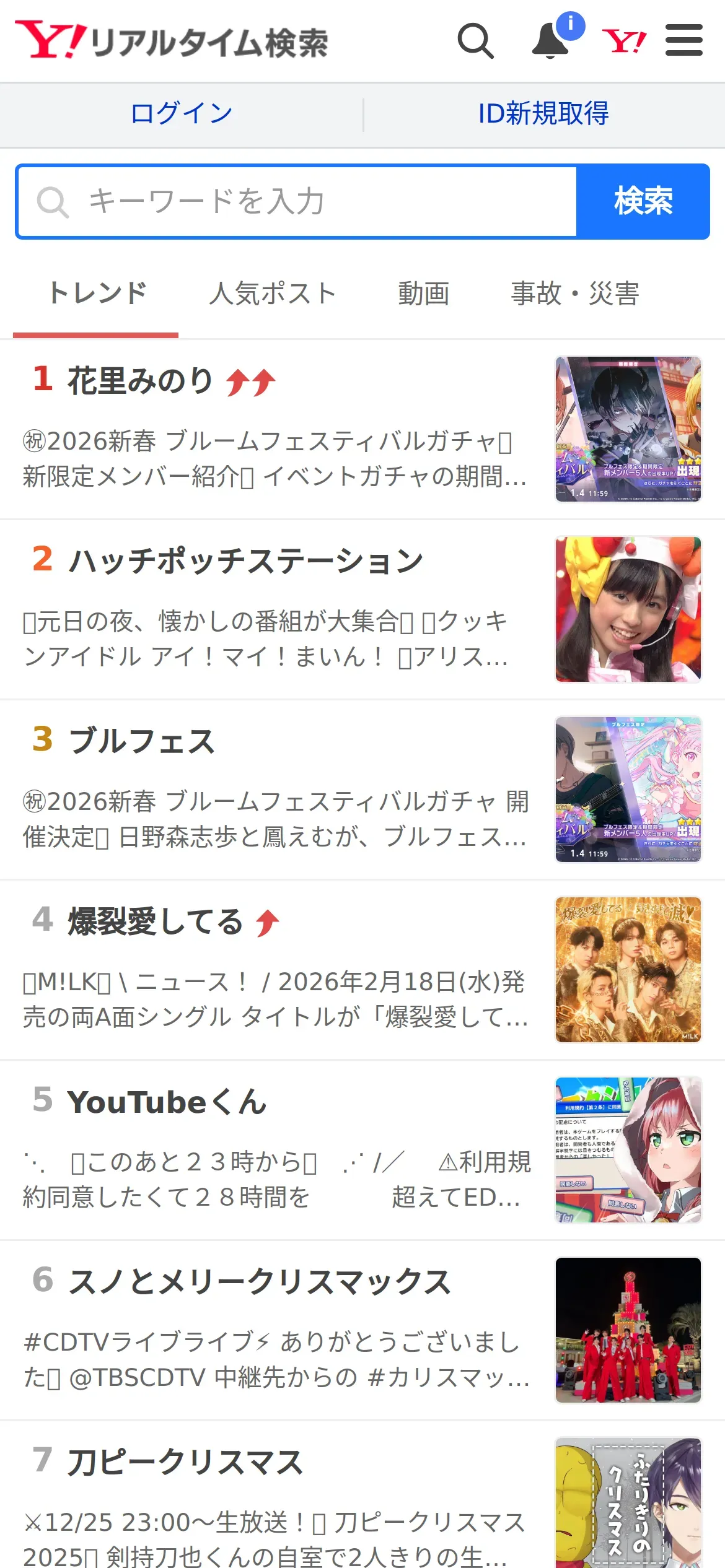Open the hamburger menu
This screenshot has height=1568, width=725.
tap(683, 40)
